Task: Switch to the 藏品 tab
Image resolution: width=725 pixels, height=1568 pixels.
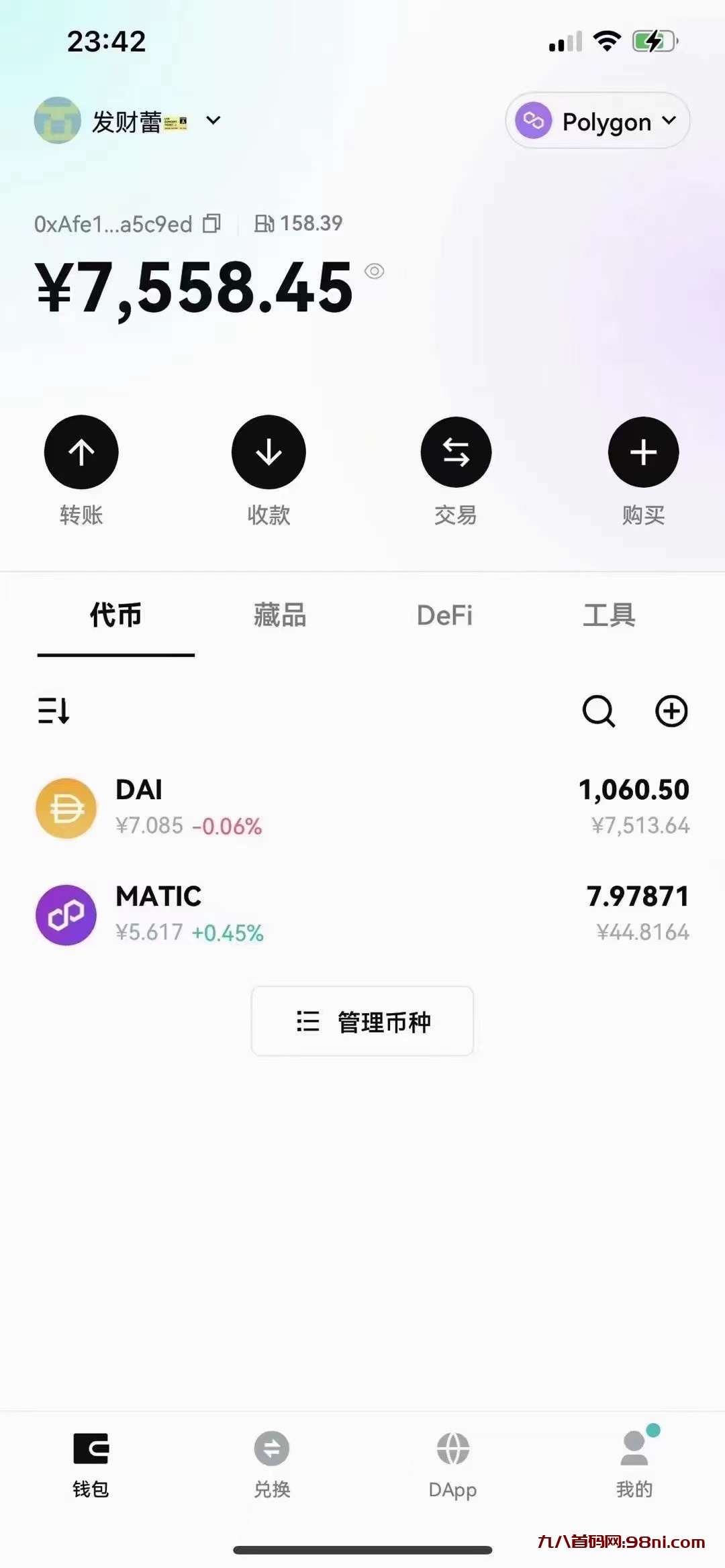Action: pos(279,615)
